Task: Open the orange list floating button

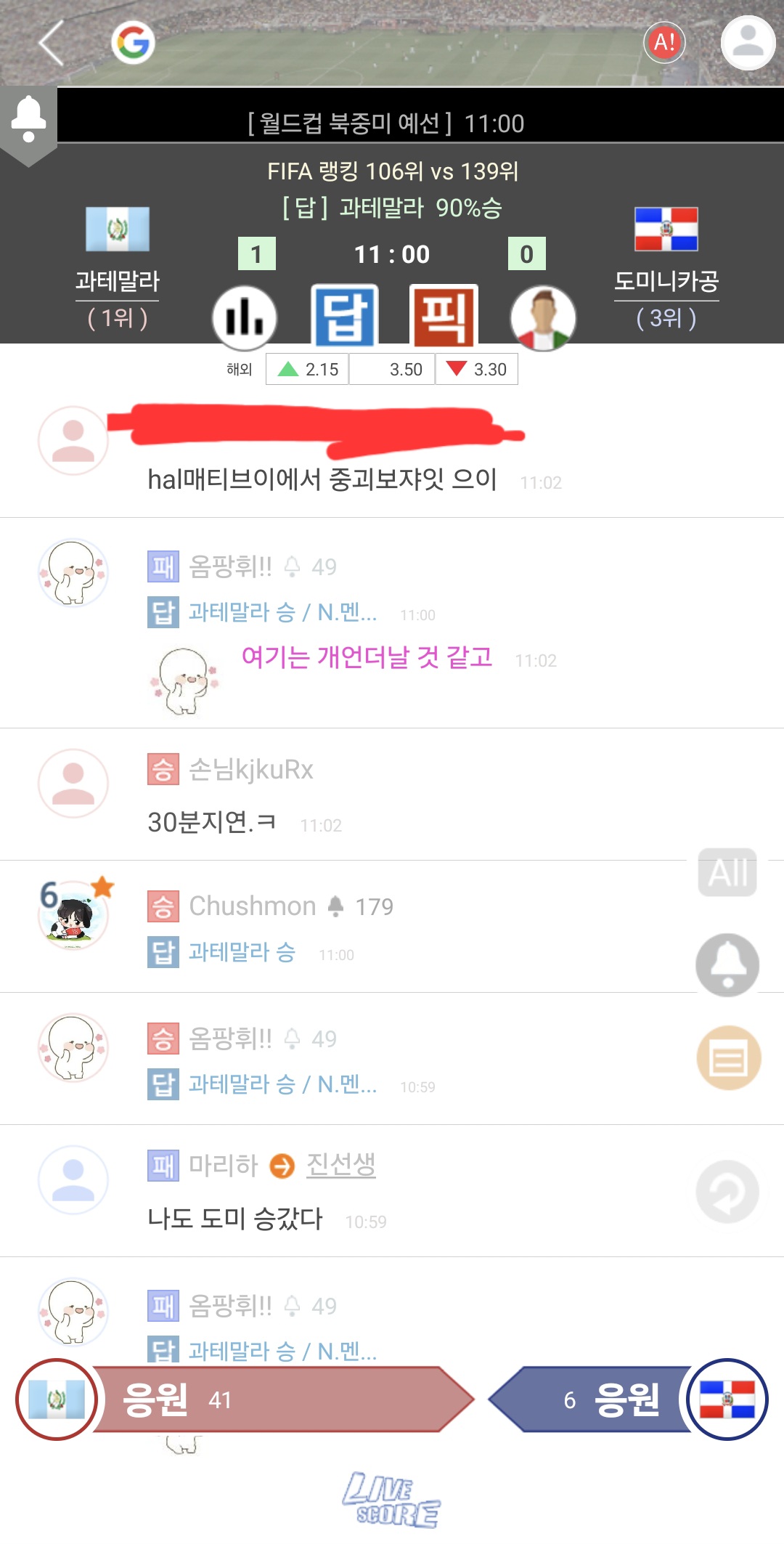Action: click(x=728, y=1058)
